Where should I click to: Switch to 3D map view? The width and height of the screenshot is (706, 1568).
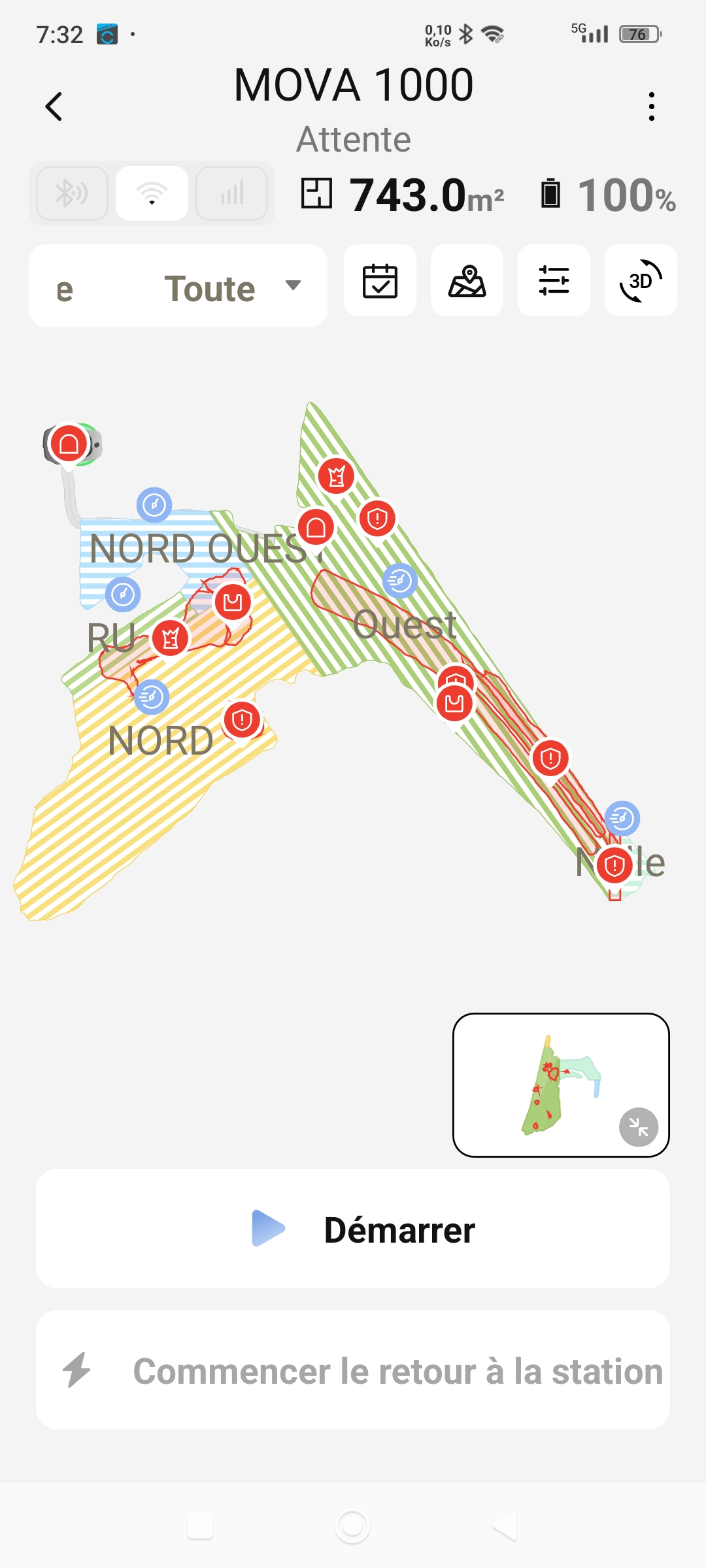click(x=640, y=282)
